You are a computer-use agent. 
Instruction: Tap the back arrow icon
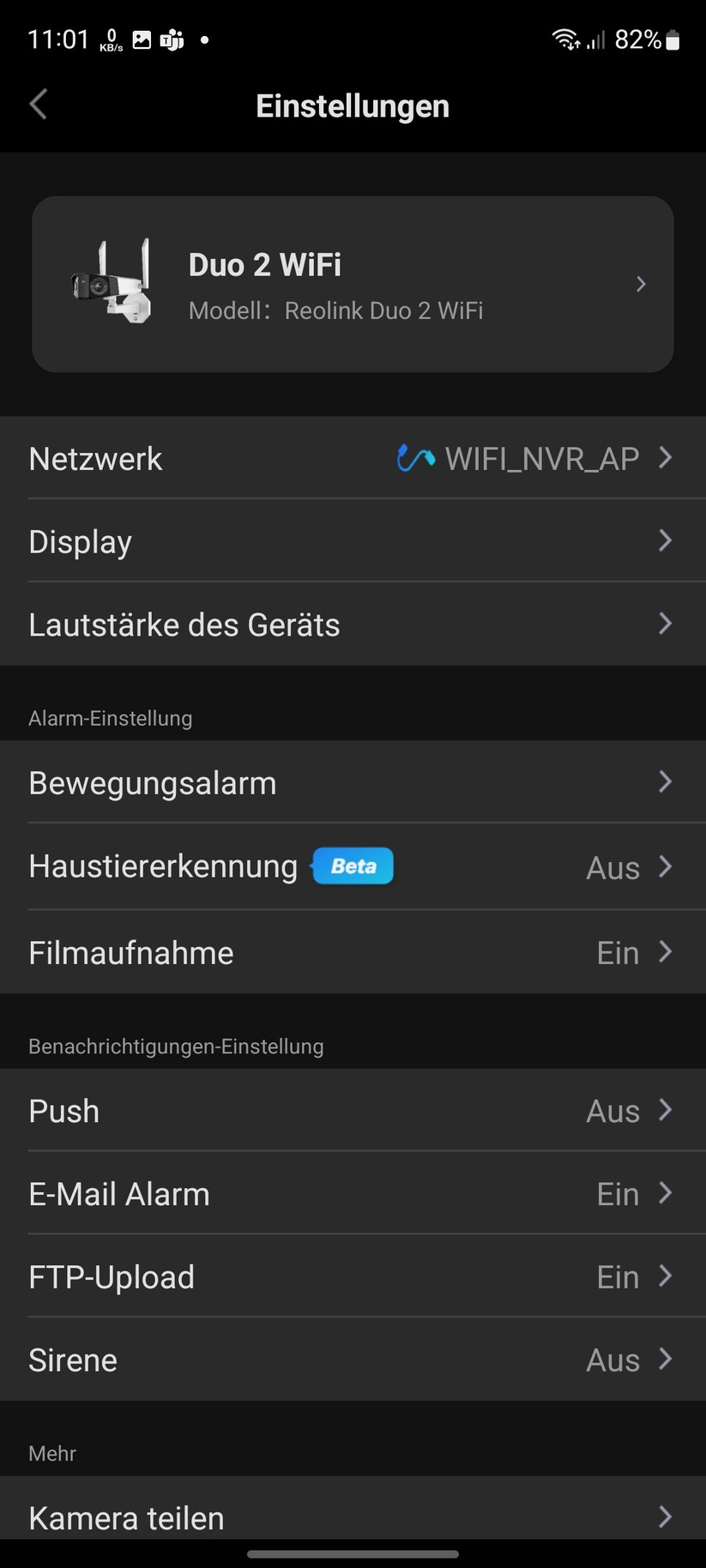point(38,104)
